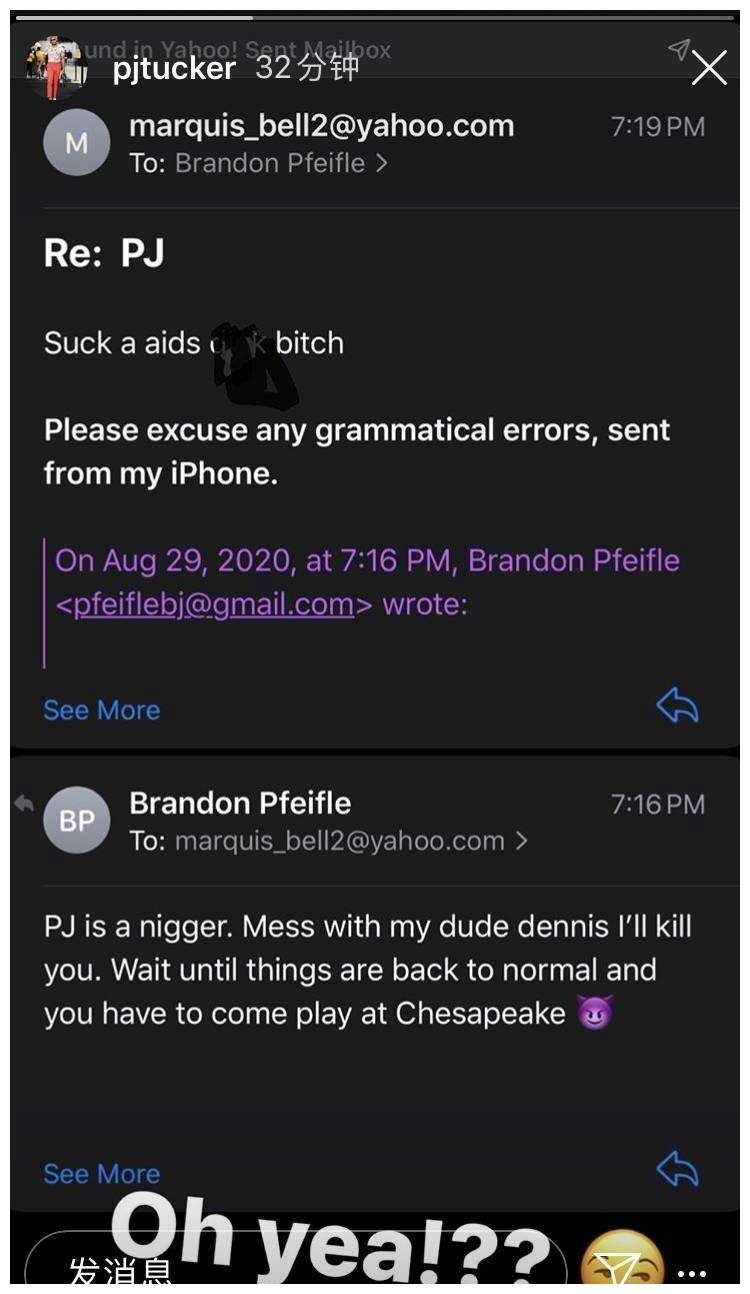Open pjtucker's profile from the avatar
This screenshot has height=1294, width=750.
(57, 68)
